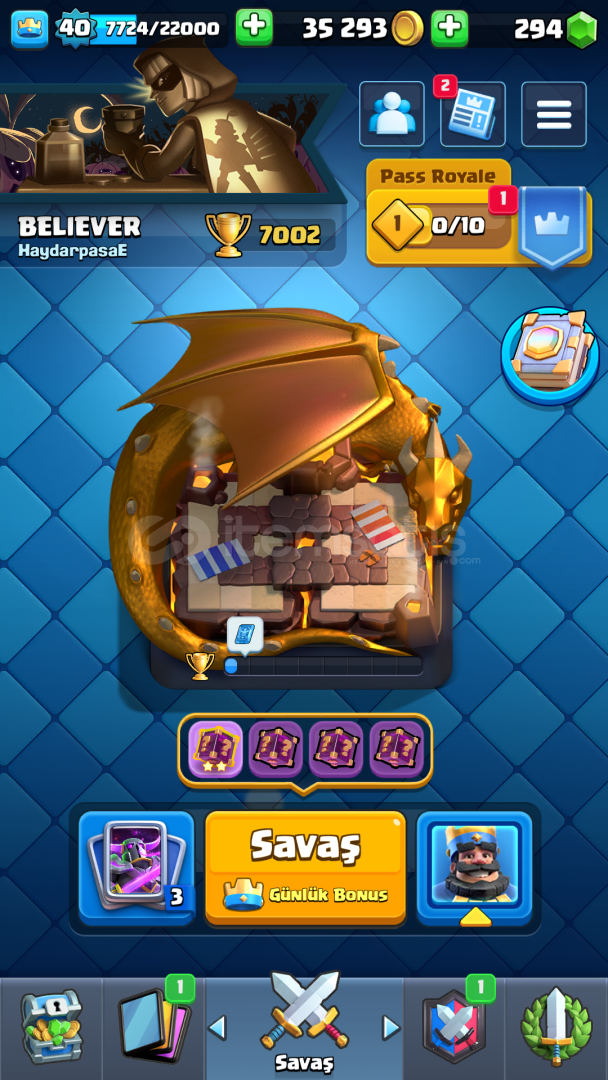Start a battle with the Savaş button
Screen dimensions: 608x1080
click(x=305, y=868)
